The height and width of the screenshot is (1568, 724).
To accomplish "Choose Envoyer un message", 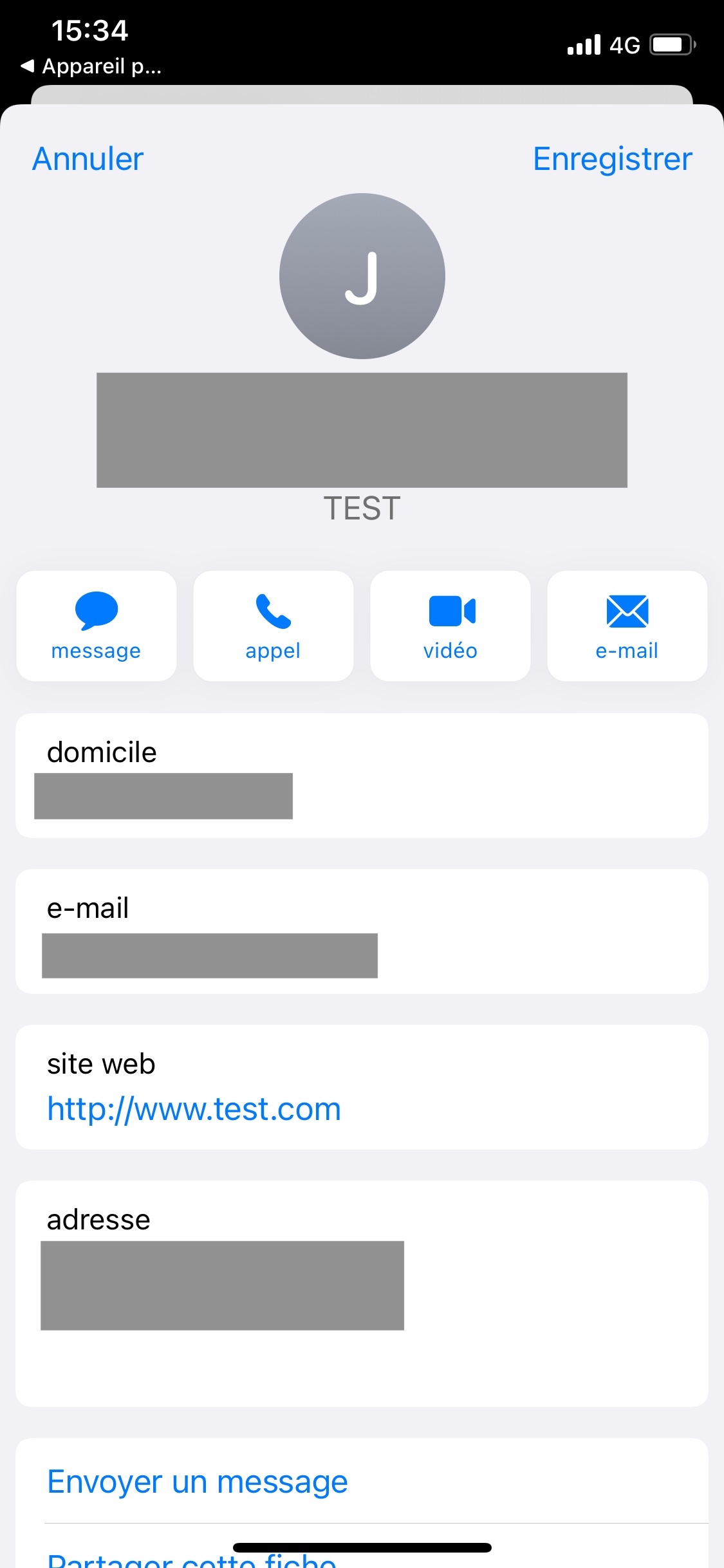I will click(x=198, y=1482).
